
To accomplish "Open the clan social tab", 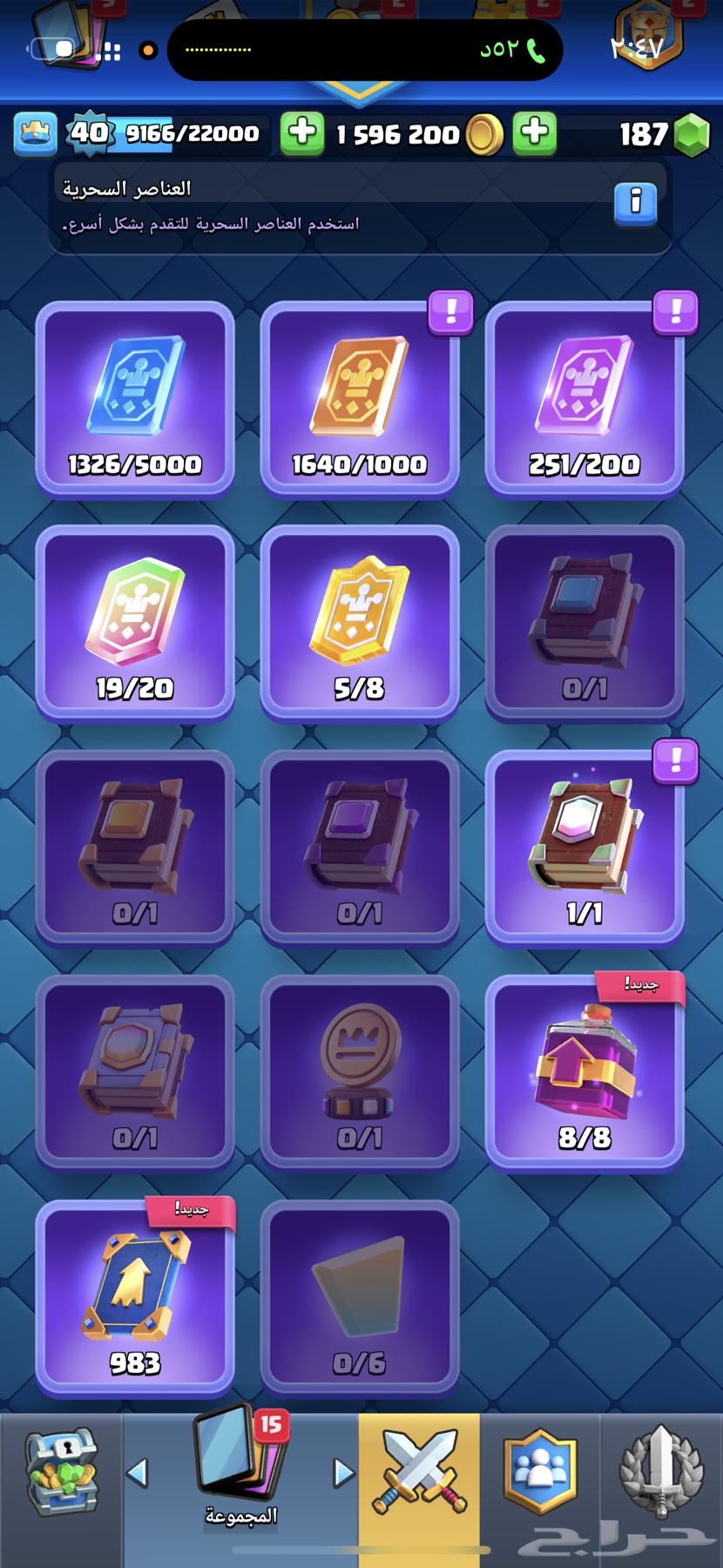I will [540, 1474].
